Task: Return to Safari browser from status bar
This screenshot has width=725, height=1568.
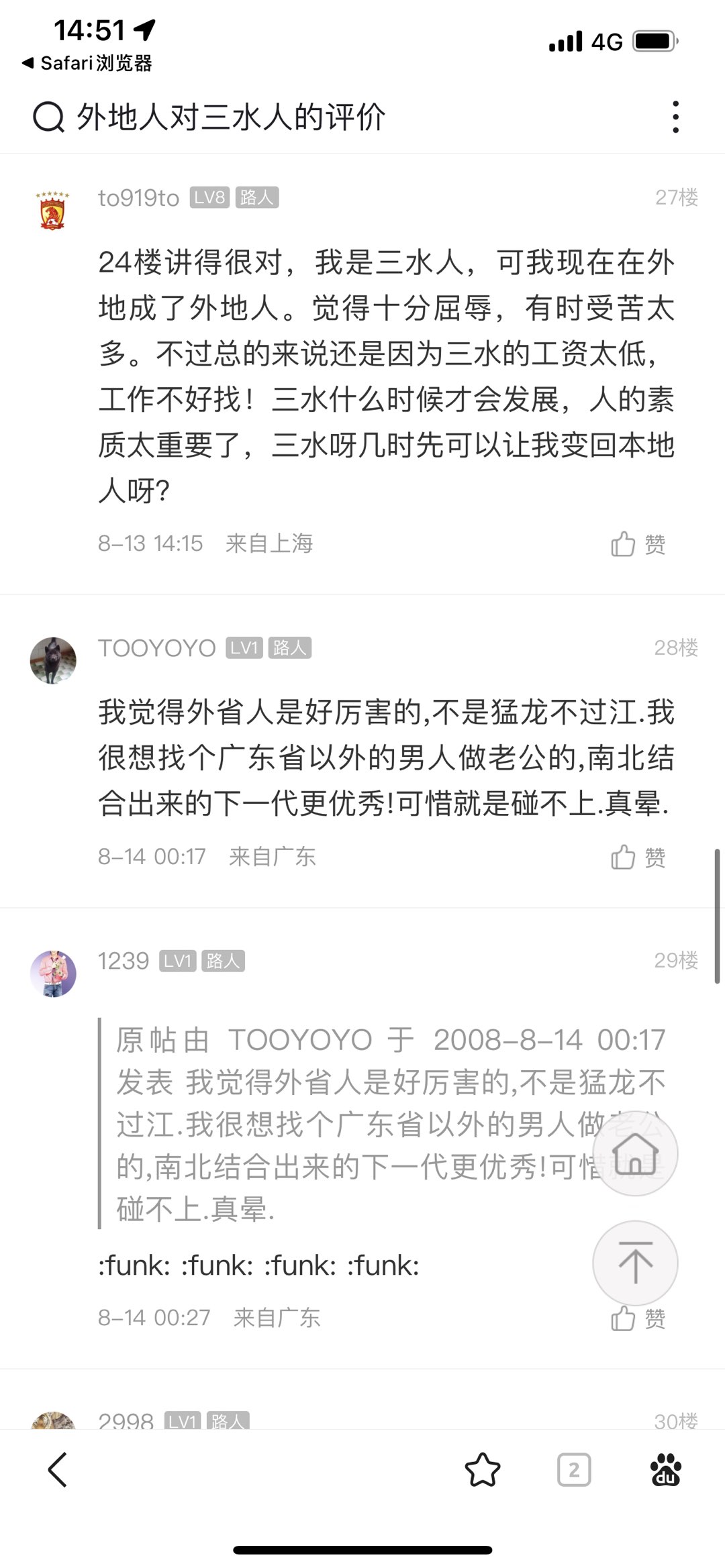Action: tap(87, 63)
